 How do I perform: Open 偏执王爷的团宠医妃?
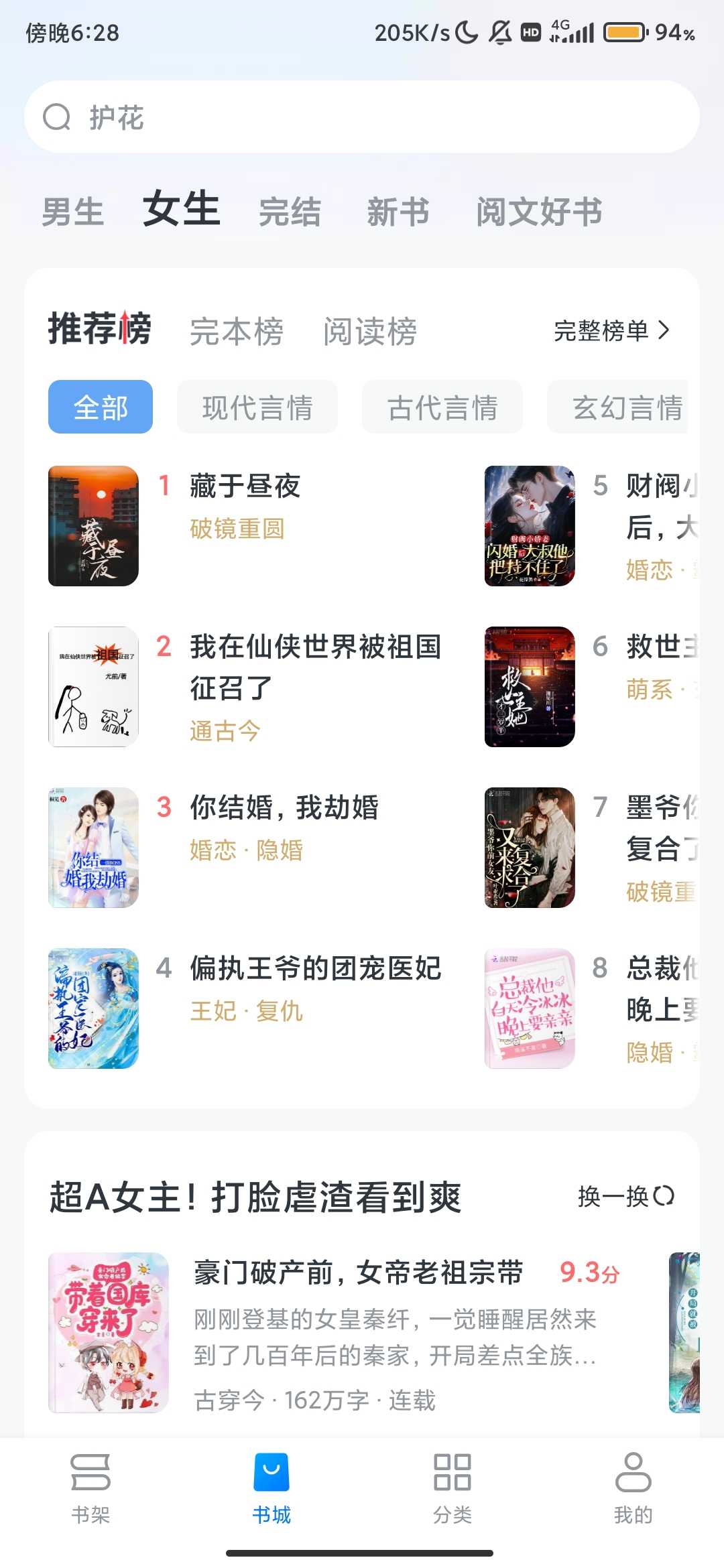(x=315, y=968)
